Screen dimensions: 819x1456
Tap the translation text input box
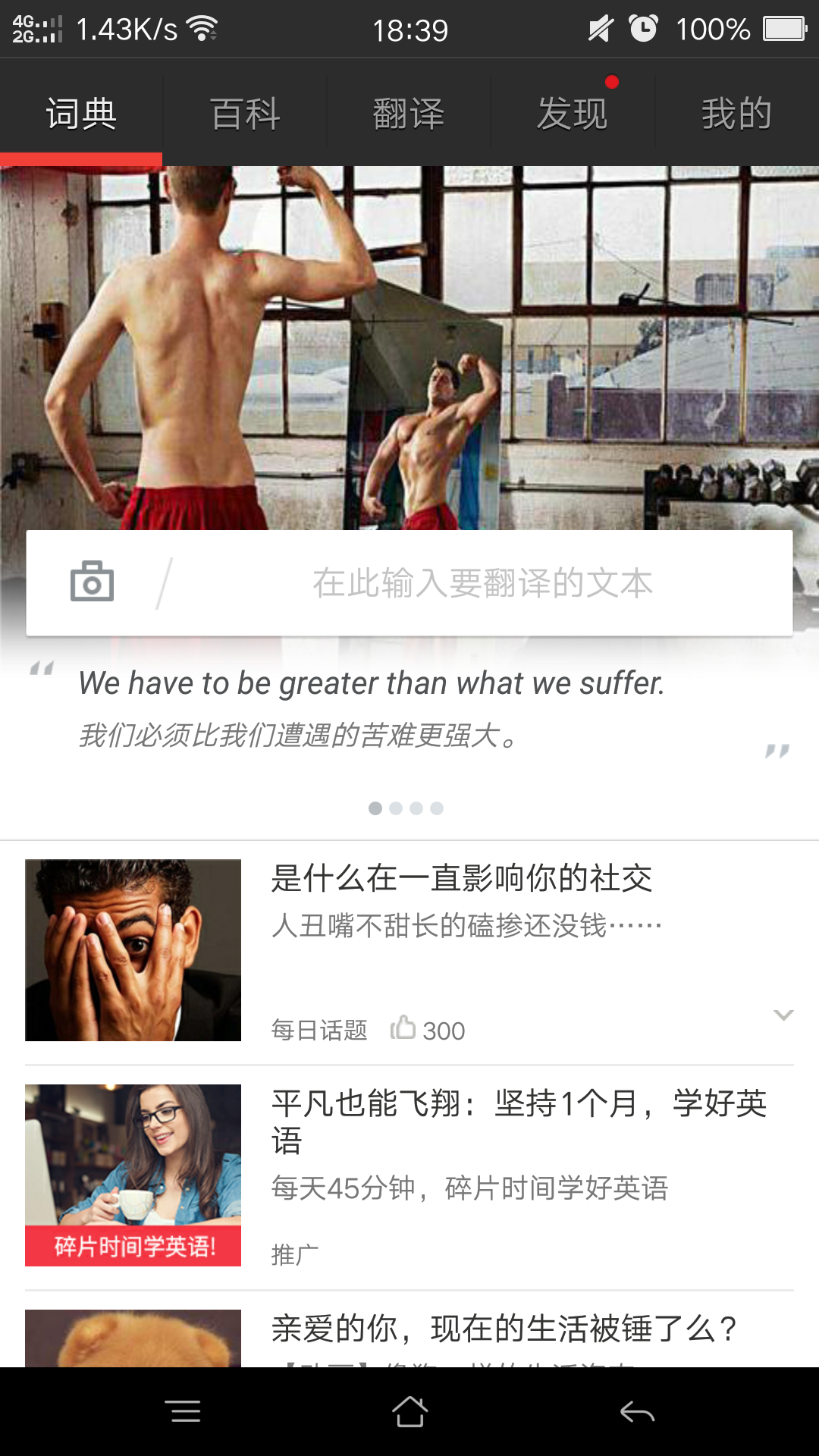coord(482,582)
